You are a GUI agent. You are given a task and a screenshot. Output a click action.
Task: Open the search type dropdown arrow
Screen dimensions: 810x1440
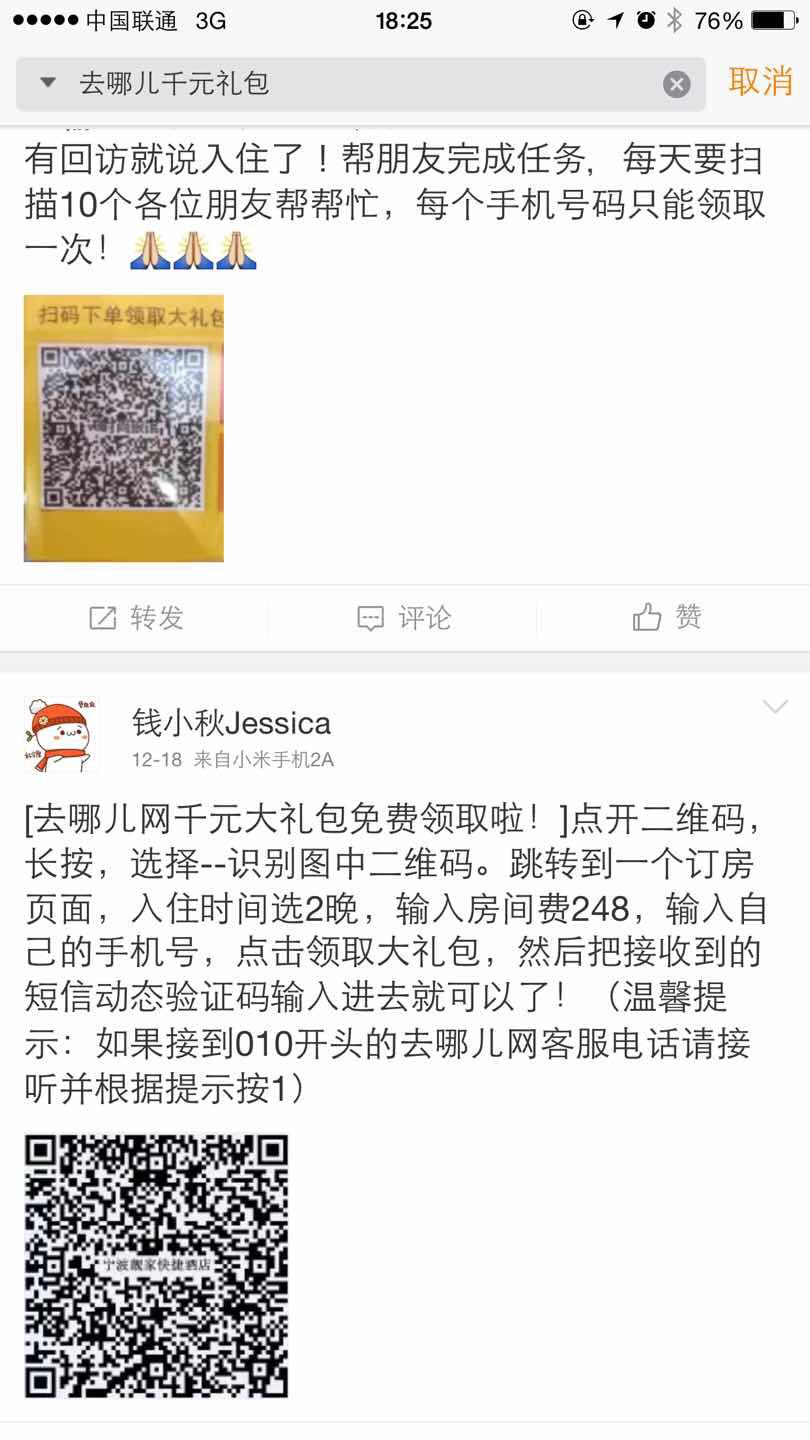click(48, 83)
